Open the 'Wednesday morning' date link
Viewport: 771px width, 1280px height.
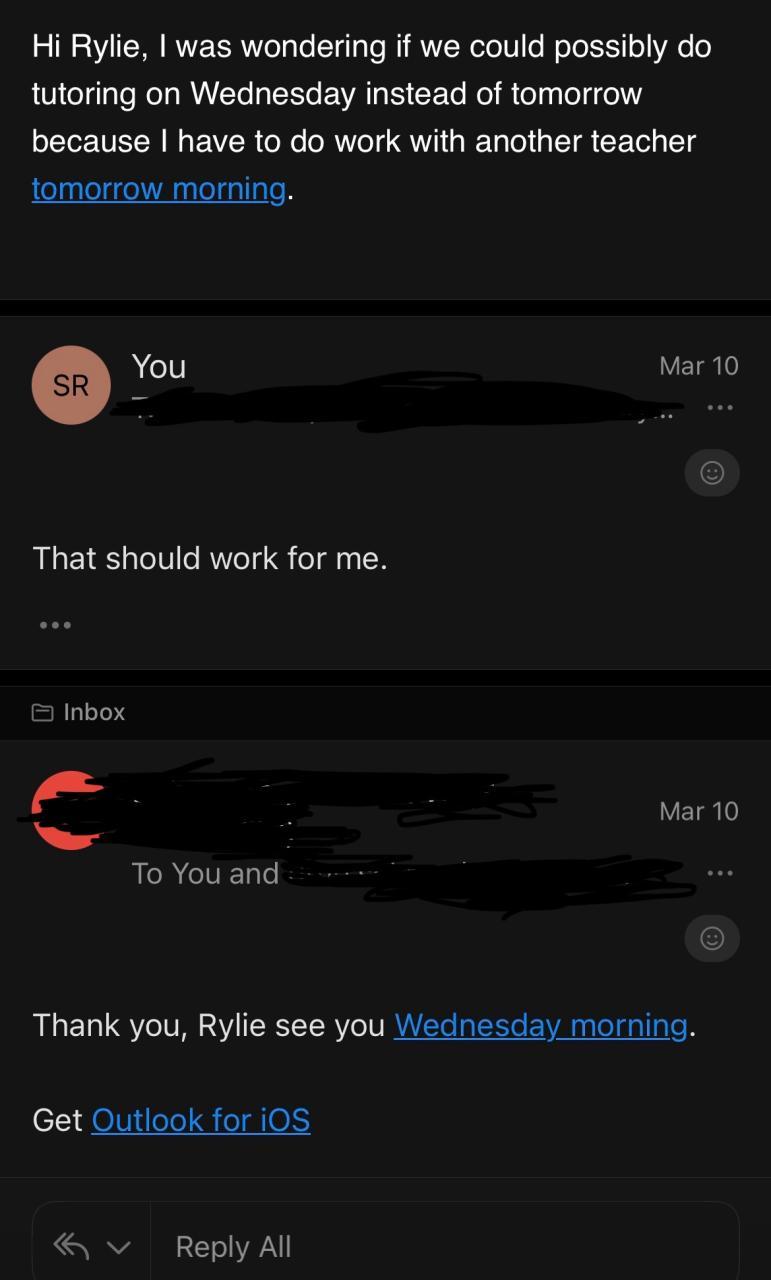540,1025
